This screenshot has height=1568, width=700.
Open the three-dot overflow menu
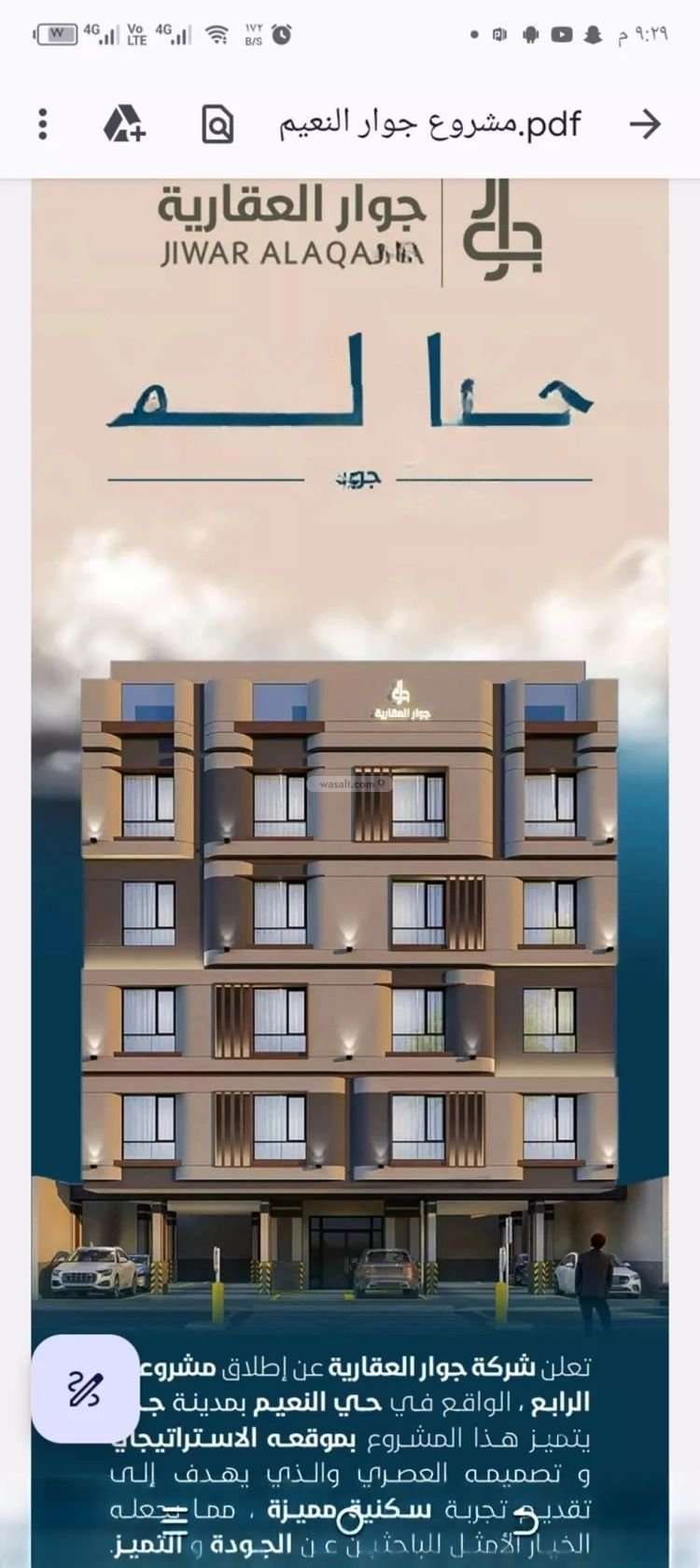click(x=43, y=123)
